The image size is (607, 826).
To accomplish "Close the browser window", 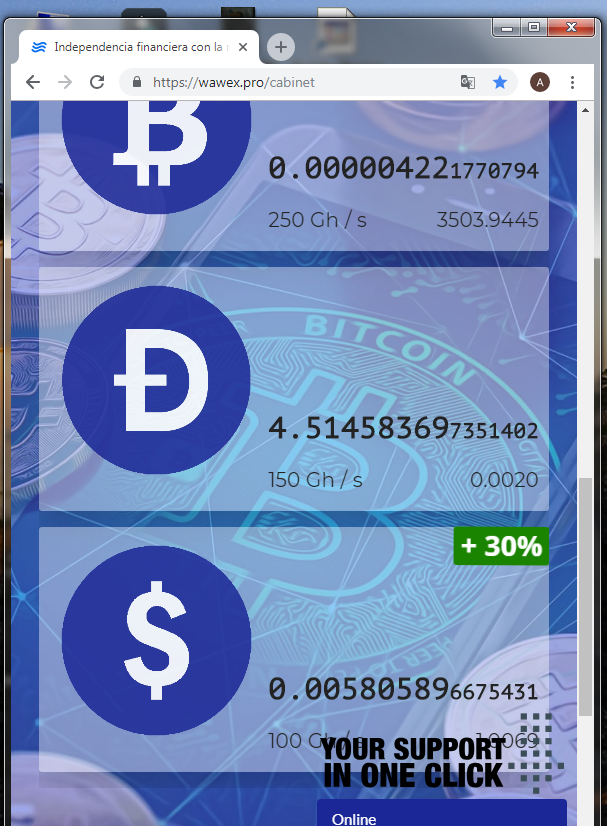I will pyautogui.click(x=573, y=28).
